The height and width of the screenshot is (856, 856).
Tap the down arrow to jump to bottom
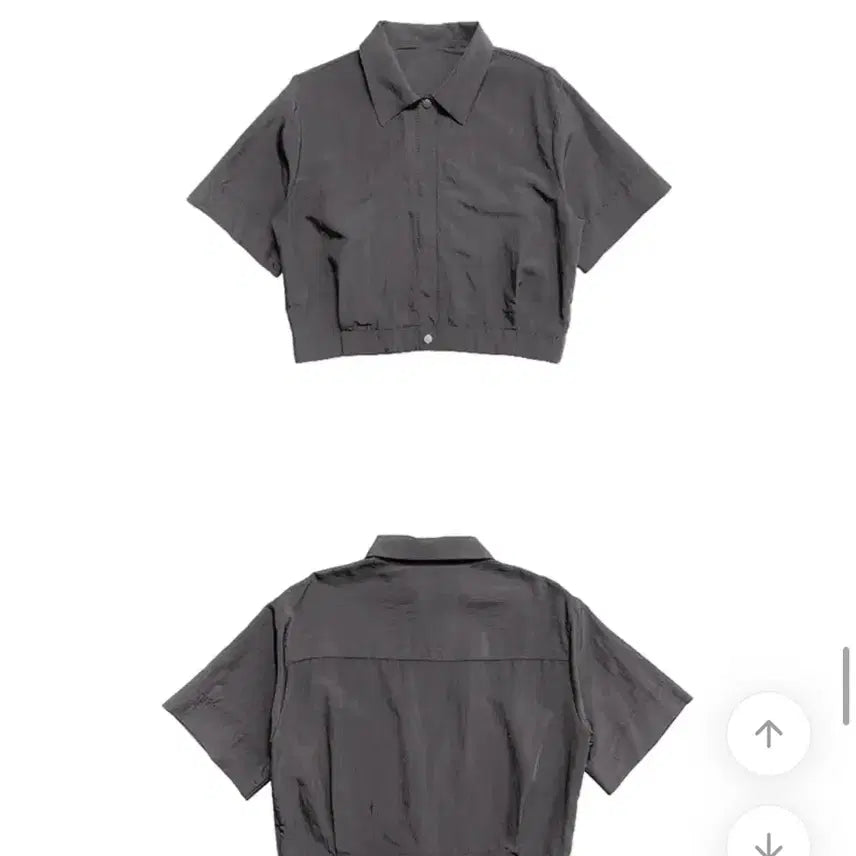click(768, 838)
